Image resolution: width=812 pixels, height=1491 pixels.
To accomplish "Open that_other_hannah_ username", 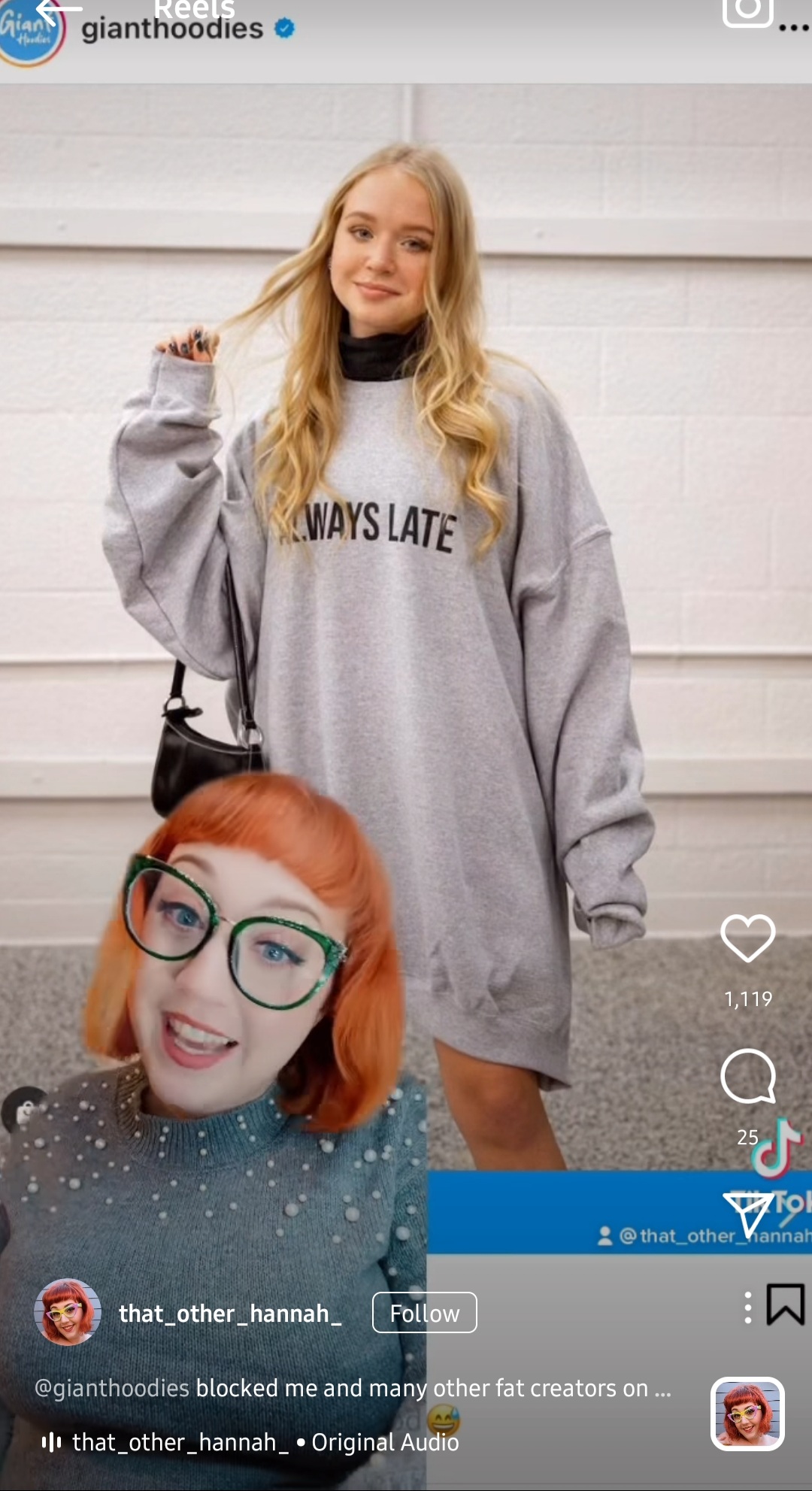I will tap(230, 1313).
